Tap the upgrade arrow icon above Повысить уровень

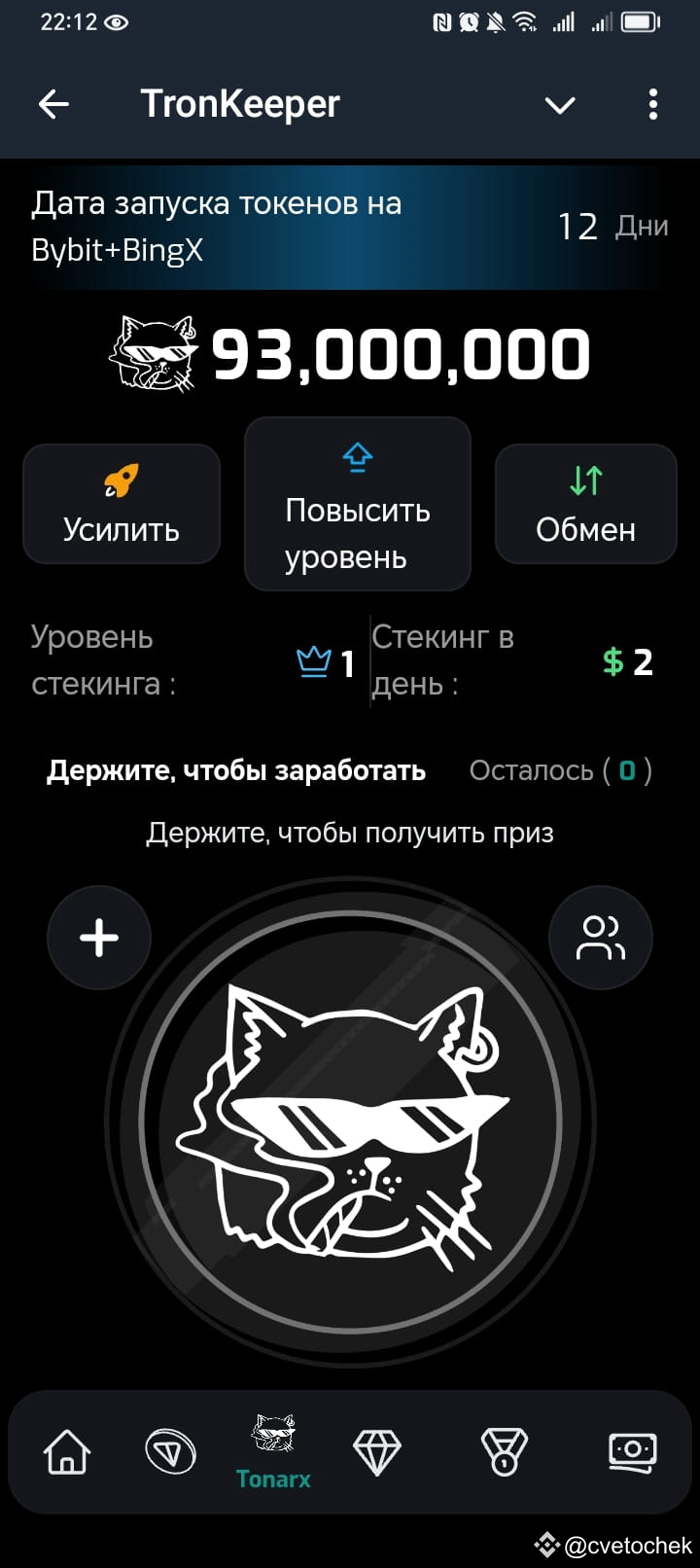(357, 455)
